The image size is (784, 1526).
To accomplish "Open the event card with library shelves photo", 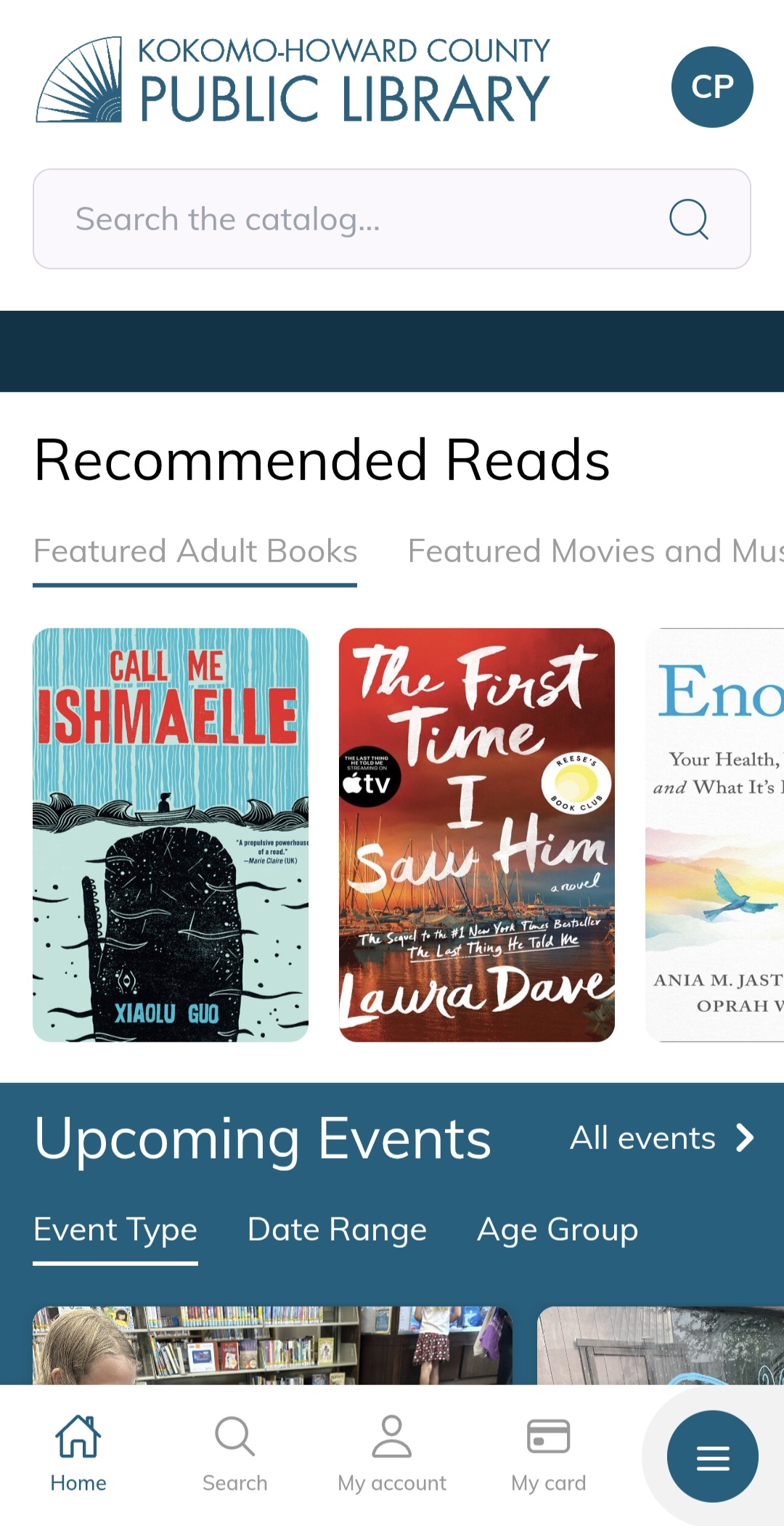I will [272, 1345].
